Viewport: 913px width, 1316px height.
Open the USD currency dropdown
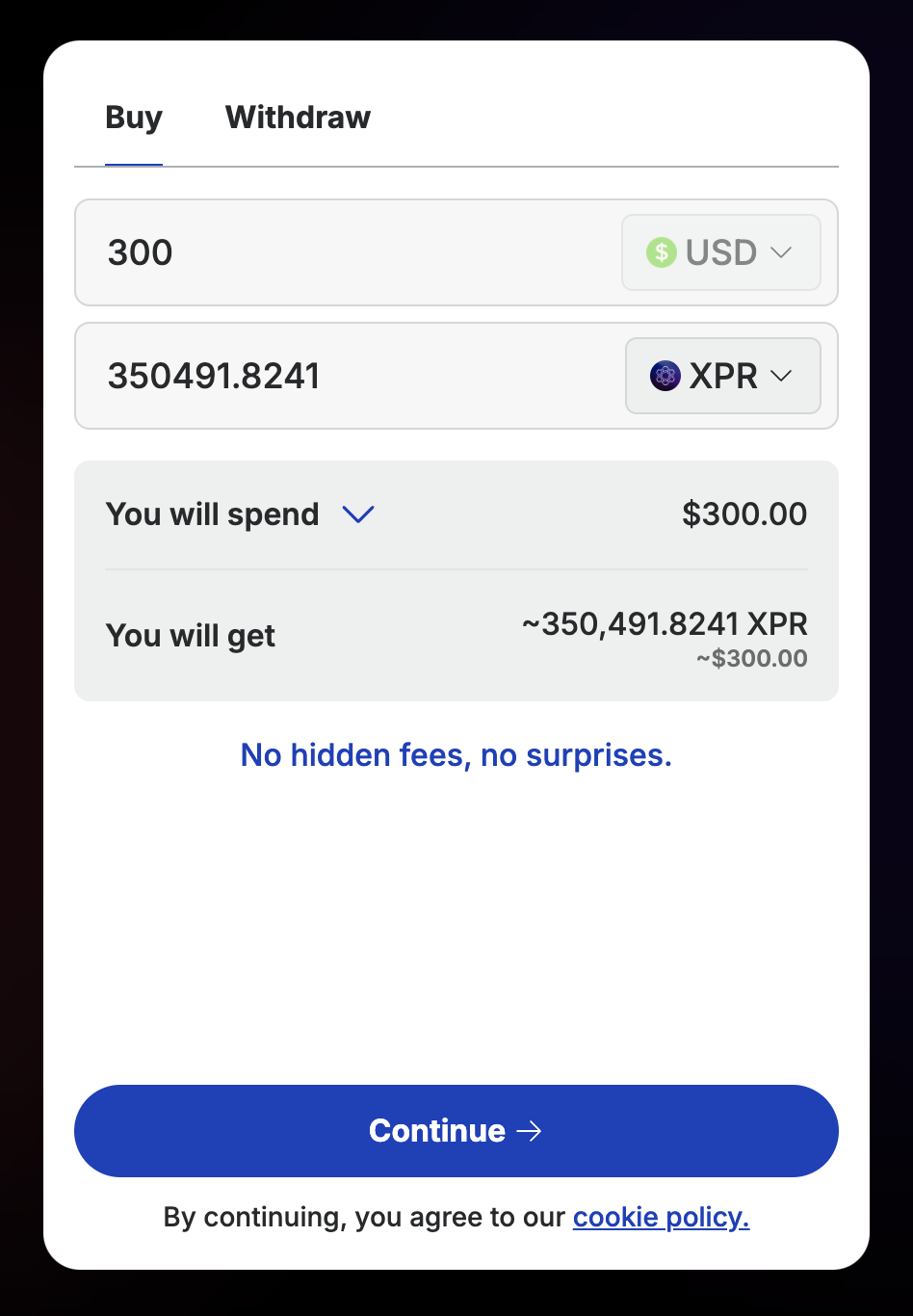[x=721, y=252]
